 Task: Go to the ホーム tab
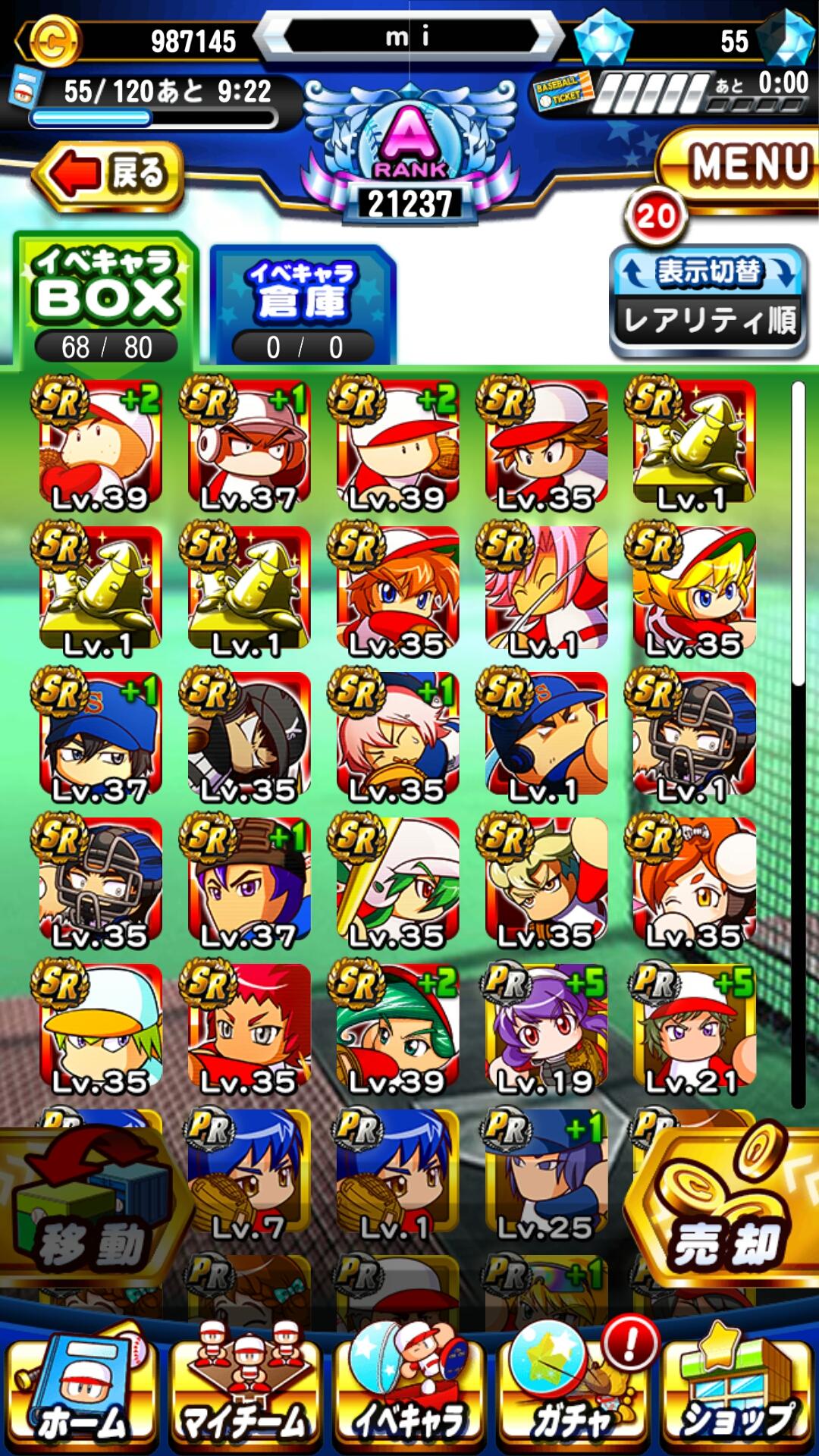(82, 1395)
